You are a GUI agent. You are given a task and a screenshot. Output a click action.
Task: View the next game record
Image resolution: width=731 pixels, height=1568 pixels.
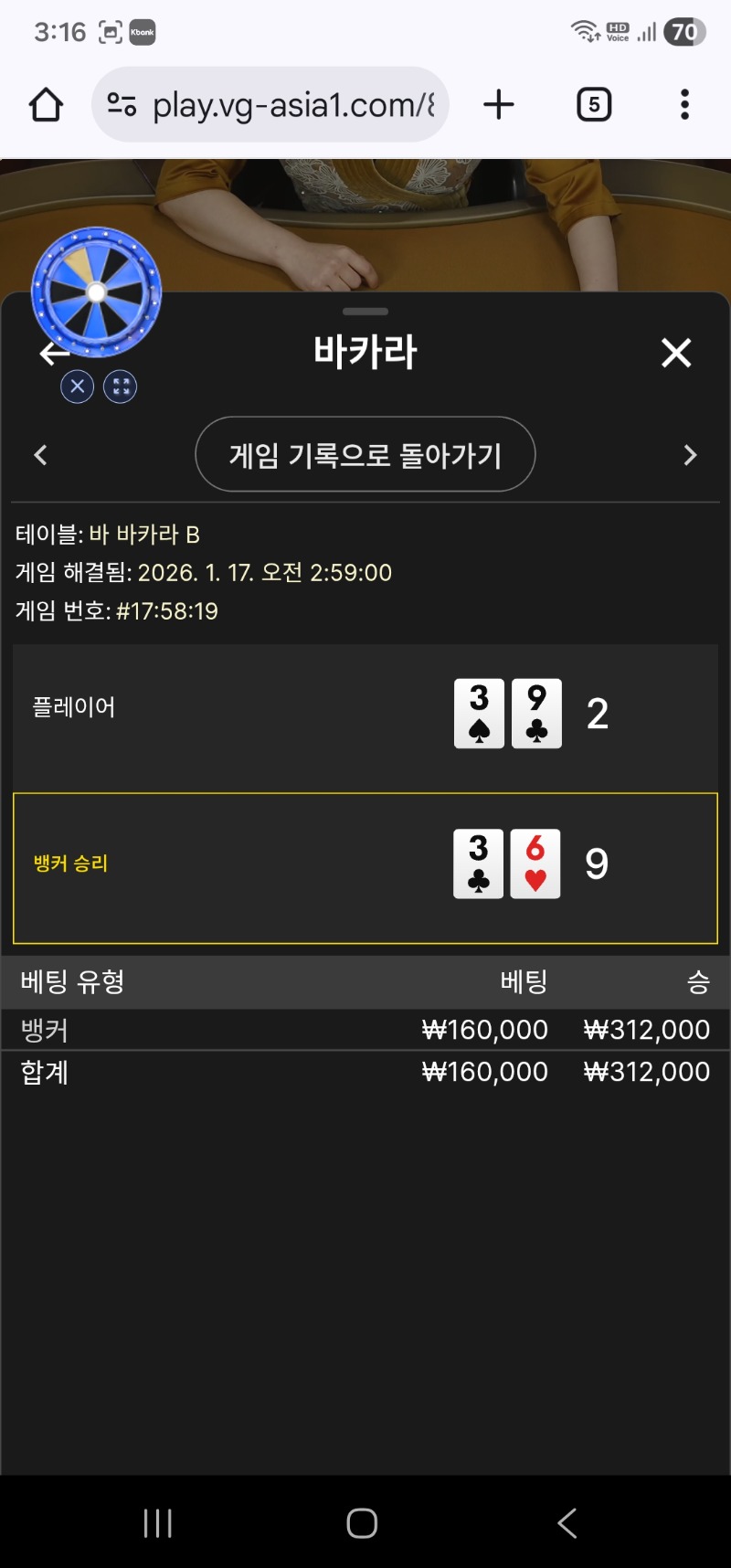tap(690, 455)
